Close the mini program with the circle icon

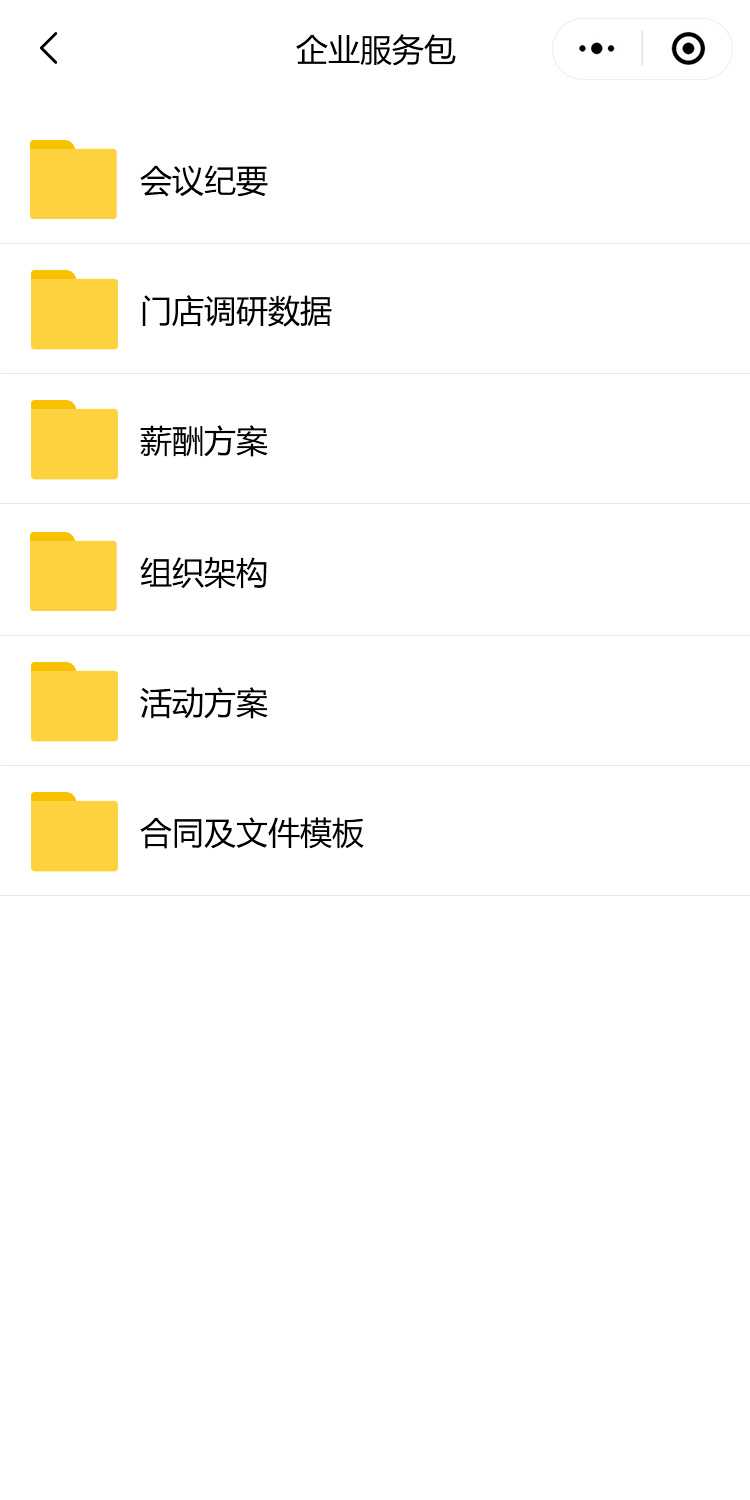pyautogui.click(x=688, y=48)
